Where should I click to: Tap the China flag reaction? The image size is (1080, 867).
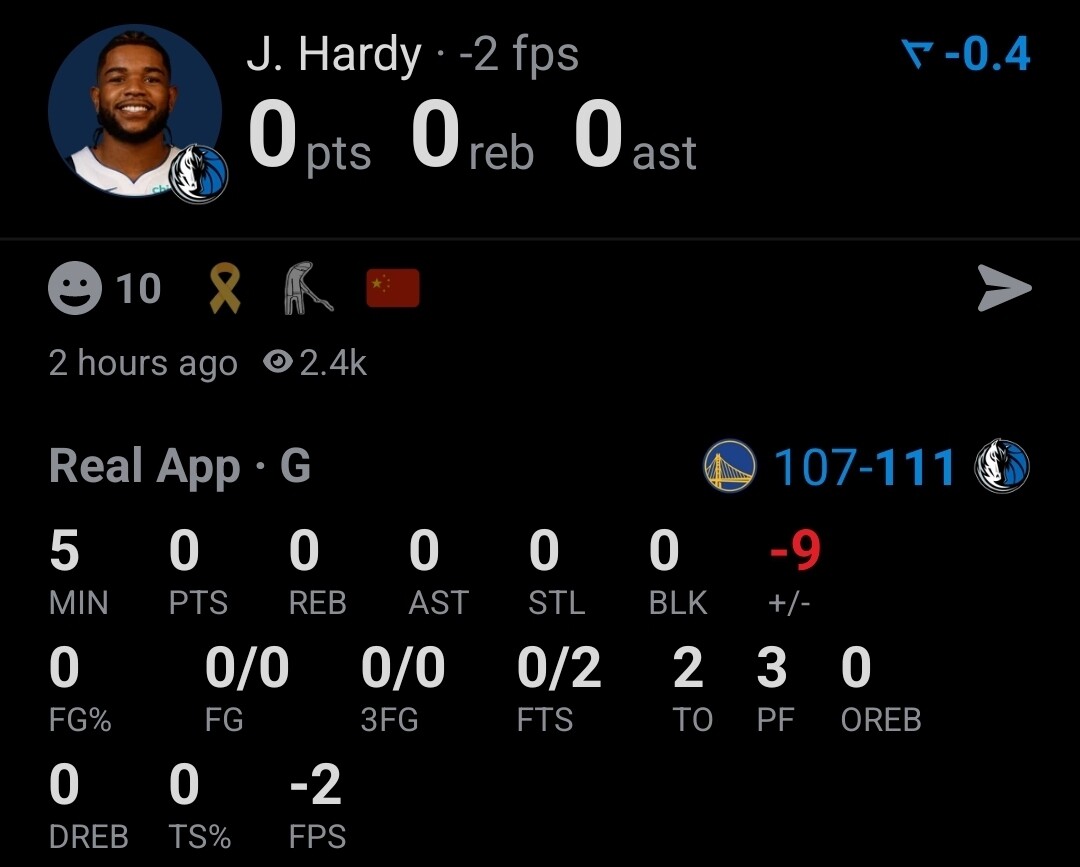(393, 288)
